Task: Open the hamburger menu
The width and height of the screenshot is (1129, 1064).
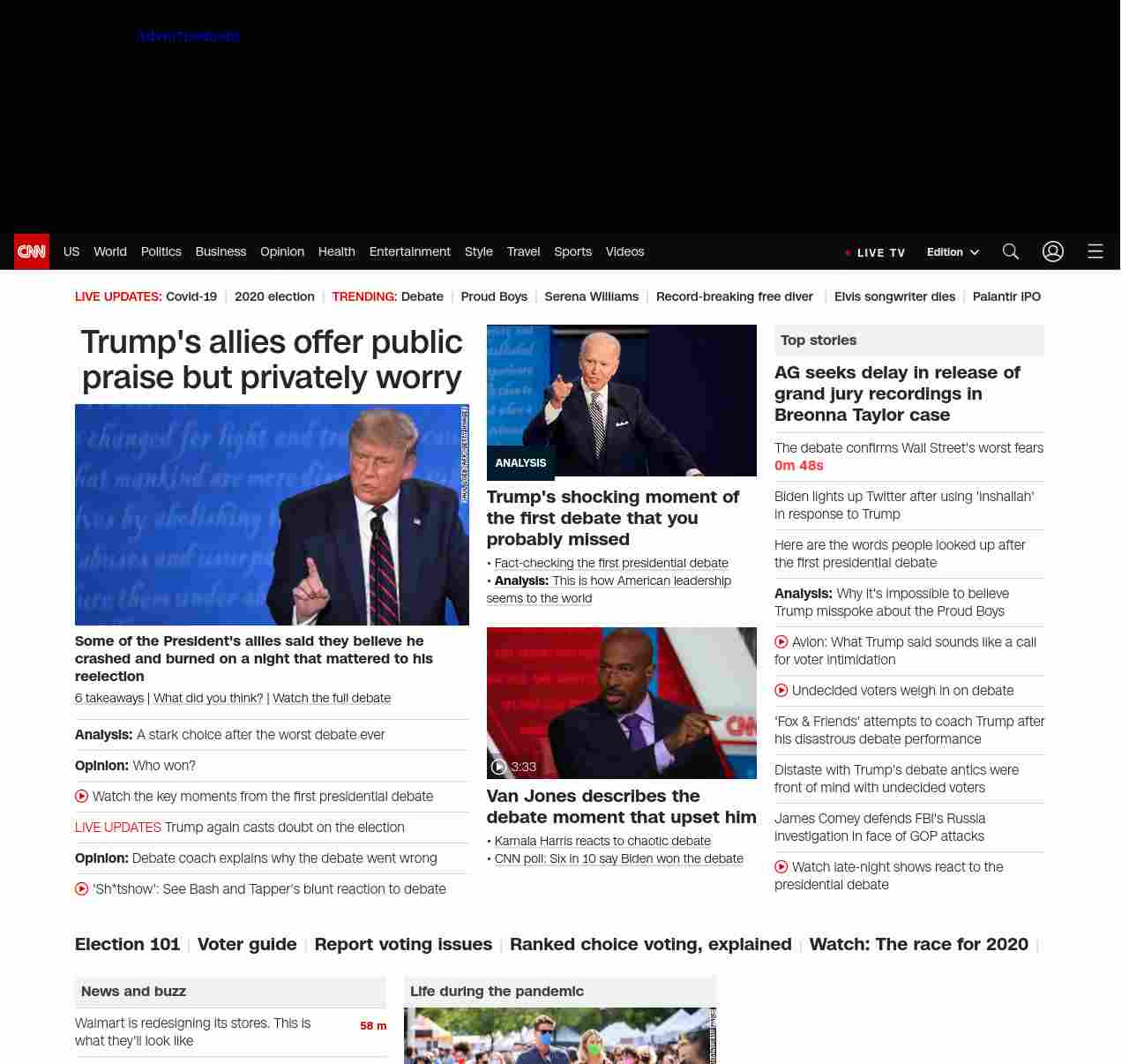Action: (x=1095, y=251)
